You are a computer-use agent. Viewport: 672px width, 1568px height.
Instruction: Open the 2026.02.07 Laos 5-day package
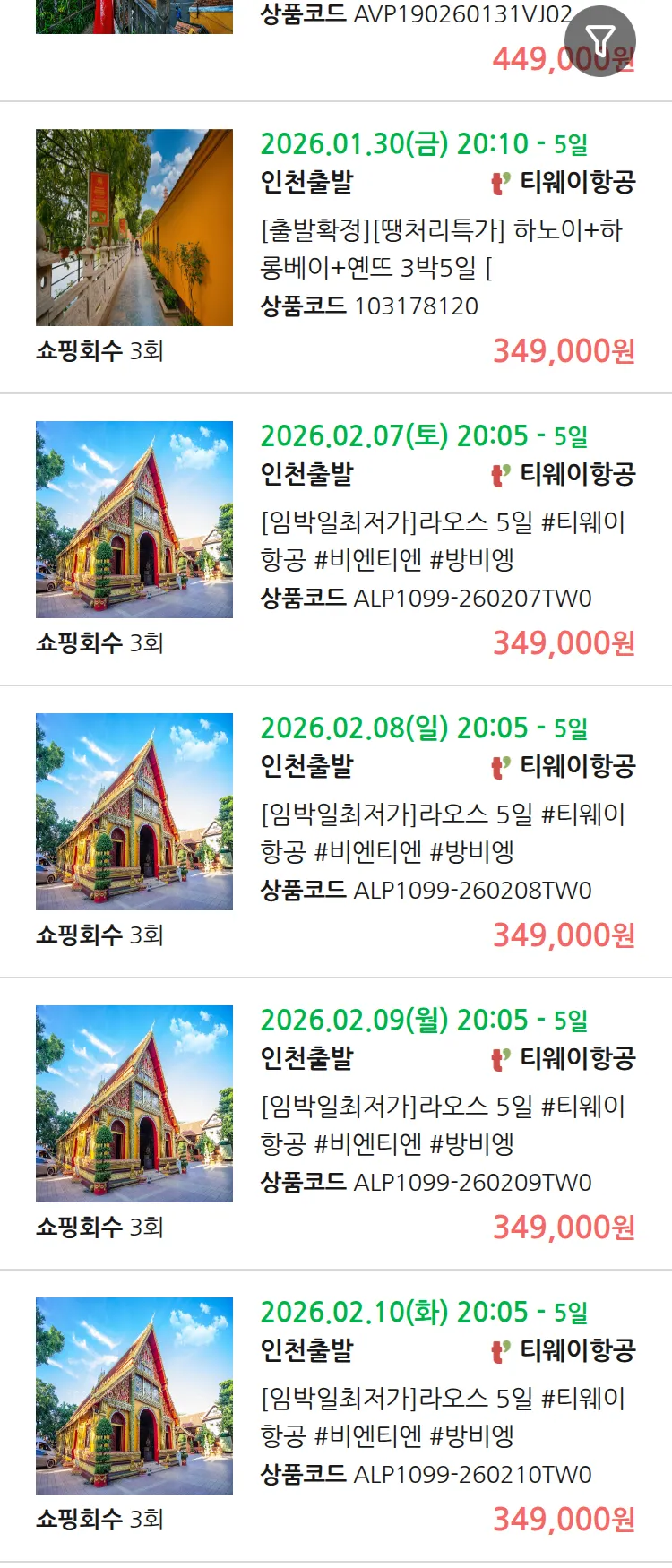tap(441, 540)
